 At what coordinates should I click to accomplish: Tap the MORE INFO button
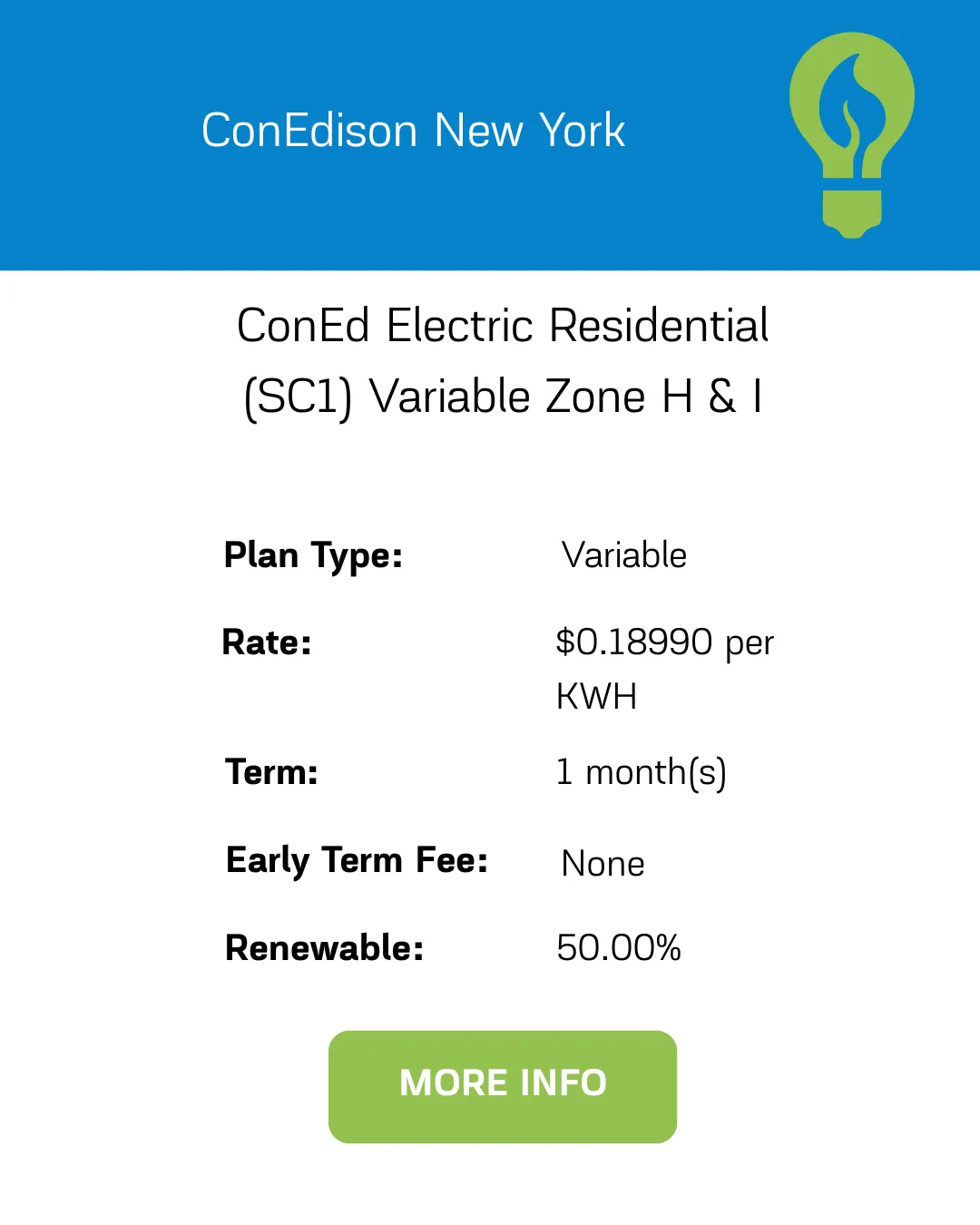tap(503, 1085)
